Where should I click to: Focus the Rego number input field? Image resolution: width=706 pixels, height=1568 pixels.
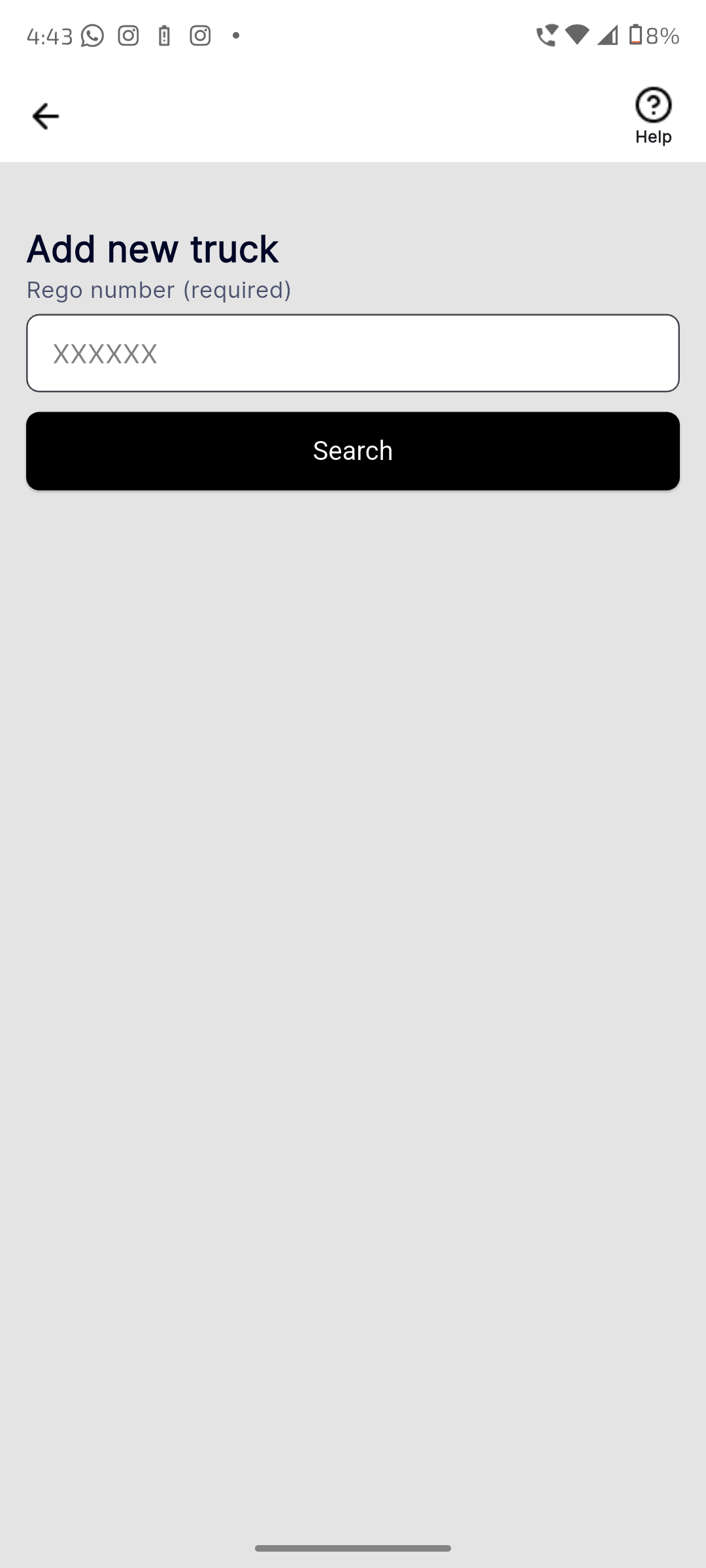[353, 353]
